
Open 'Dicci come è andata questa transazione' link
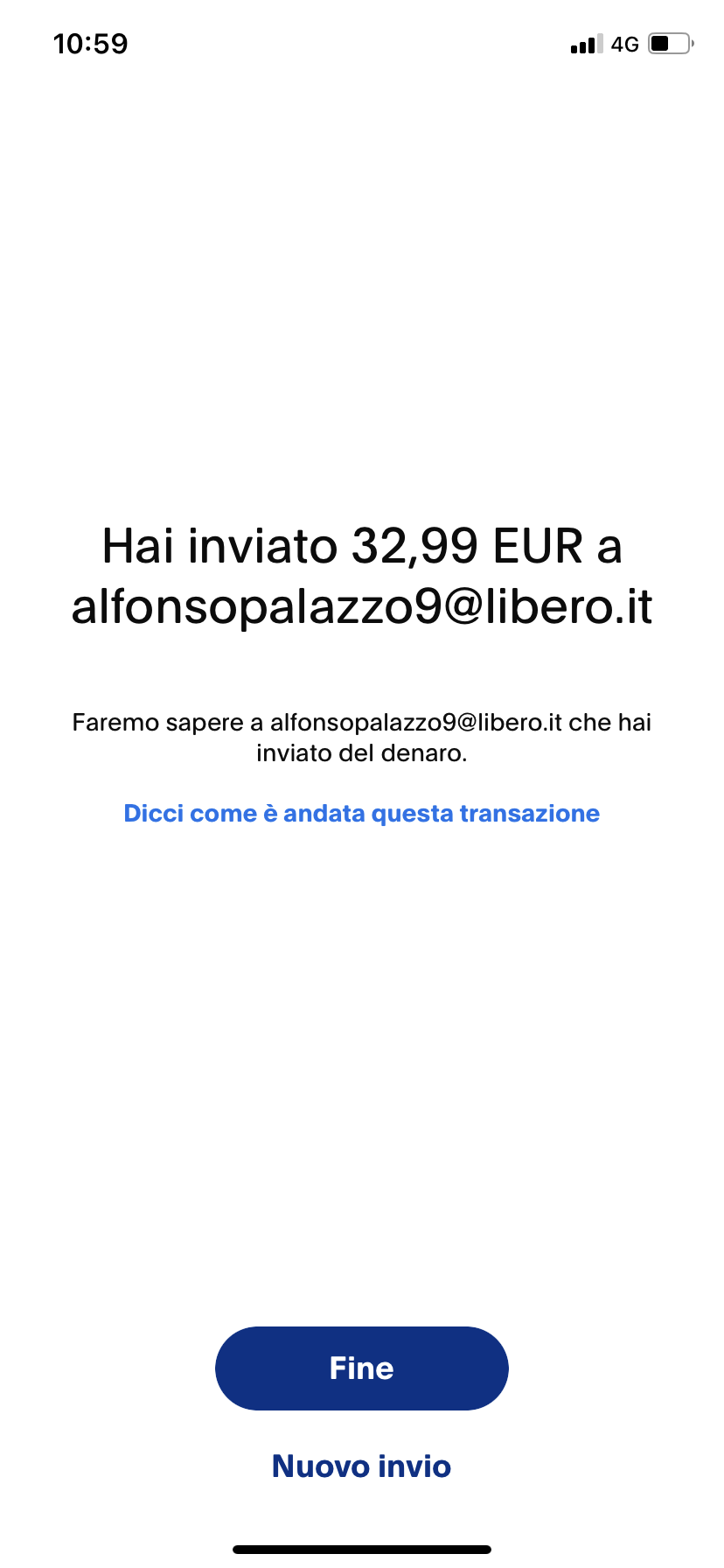coord(361,814)
